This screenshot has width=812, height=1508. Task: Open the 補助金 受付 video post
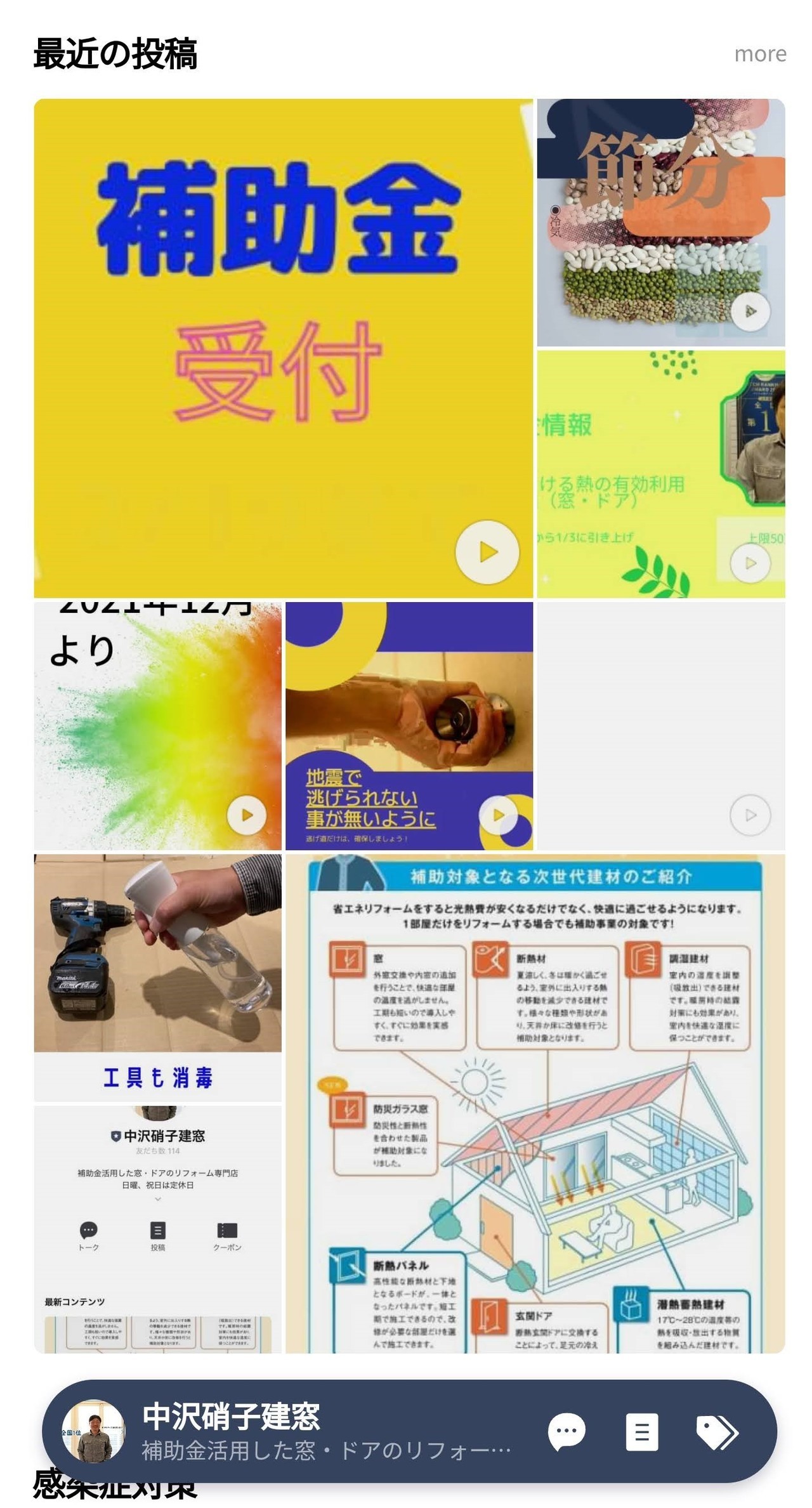[283, 348]
